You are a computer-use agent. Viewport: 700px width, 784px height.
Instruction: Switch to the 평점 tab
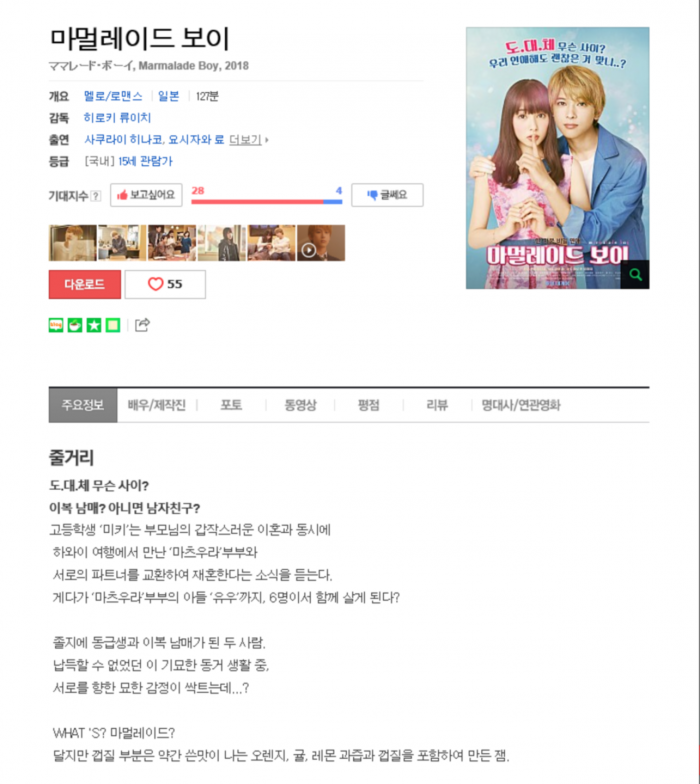(x=369, y=405)
